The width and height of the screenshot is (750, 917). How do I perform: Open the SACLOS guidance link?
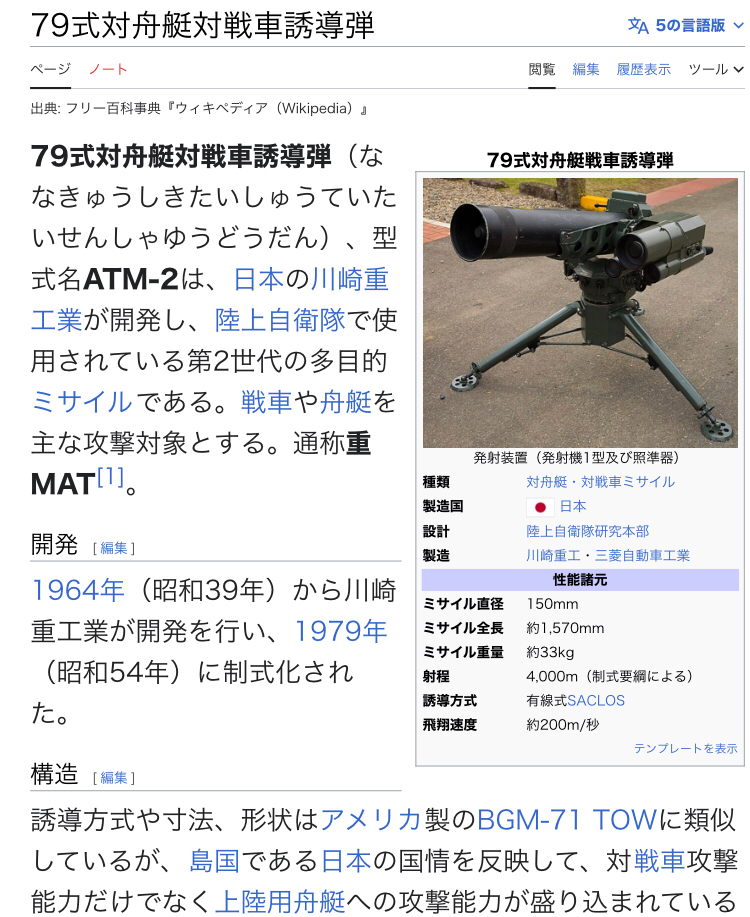[x=596, y=700]
